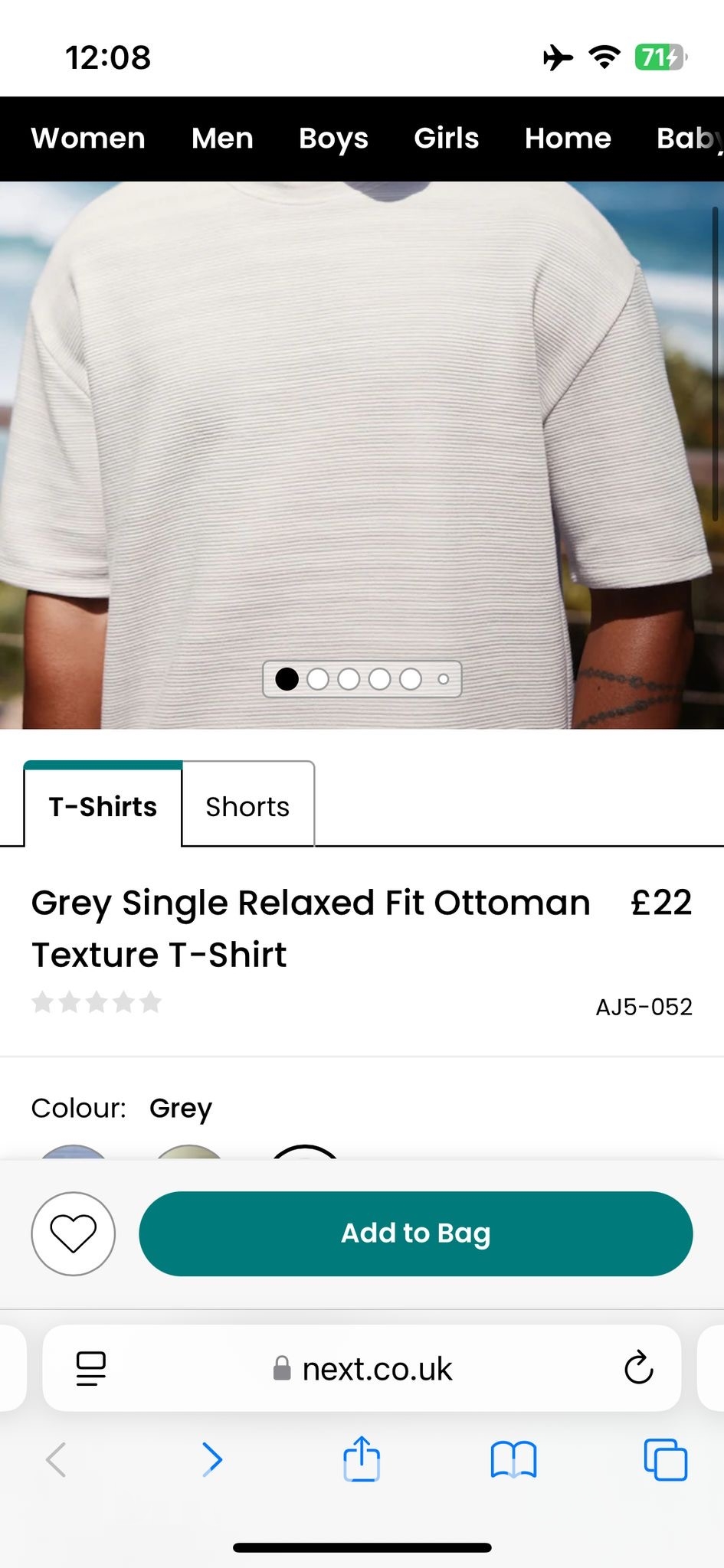Go to the Men section

pyautogui.click(x=222, y=139)
